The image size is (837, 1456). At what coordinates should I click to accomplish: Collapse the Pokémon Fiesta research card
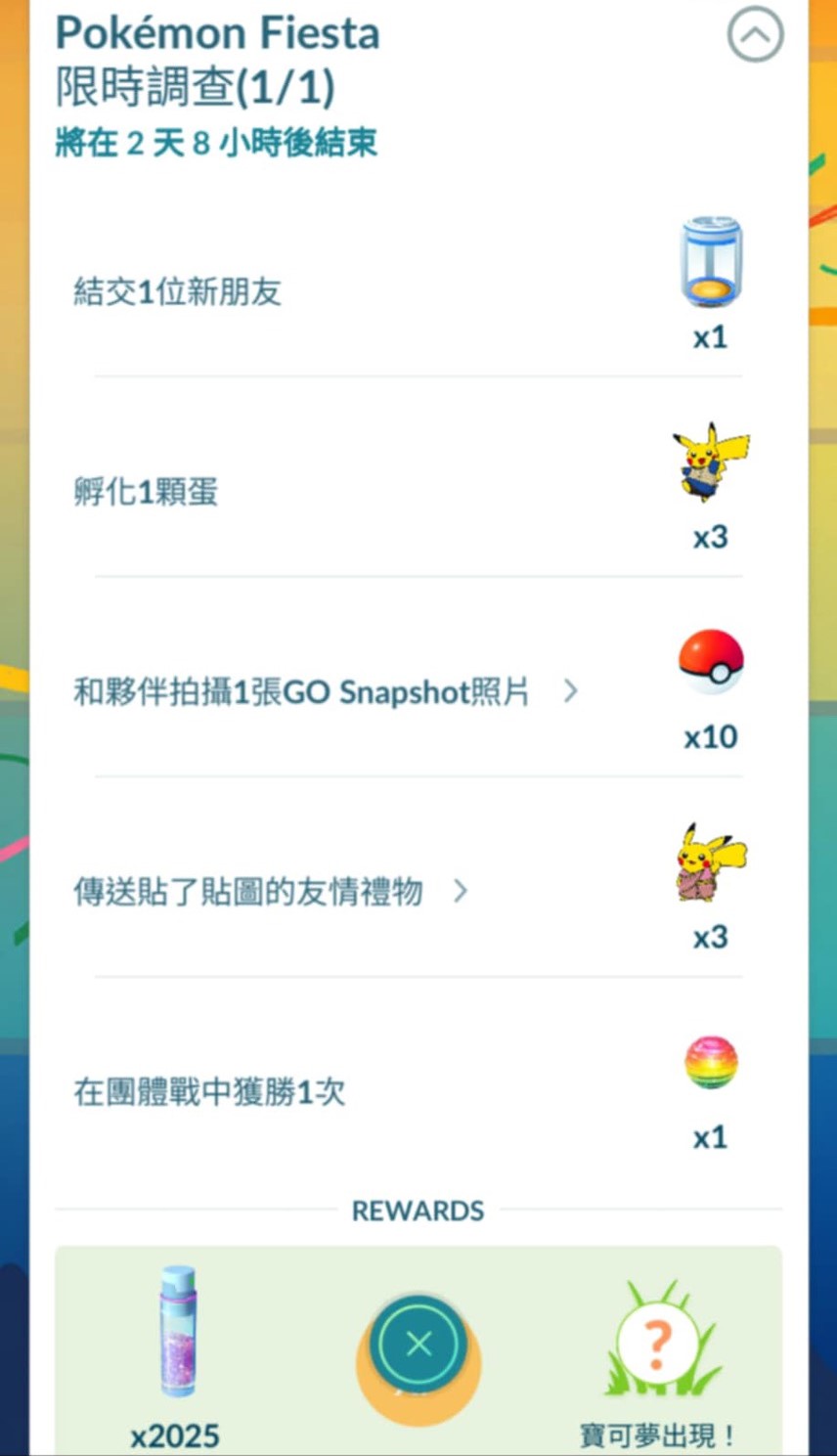[755, 35]
